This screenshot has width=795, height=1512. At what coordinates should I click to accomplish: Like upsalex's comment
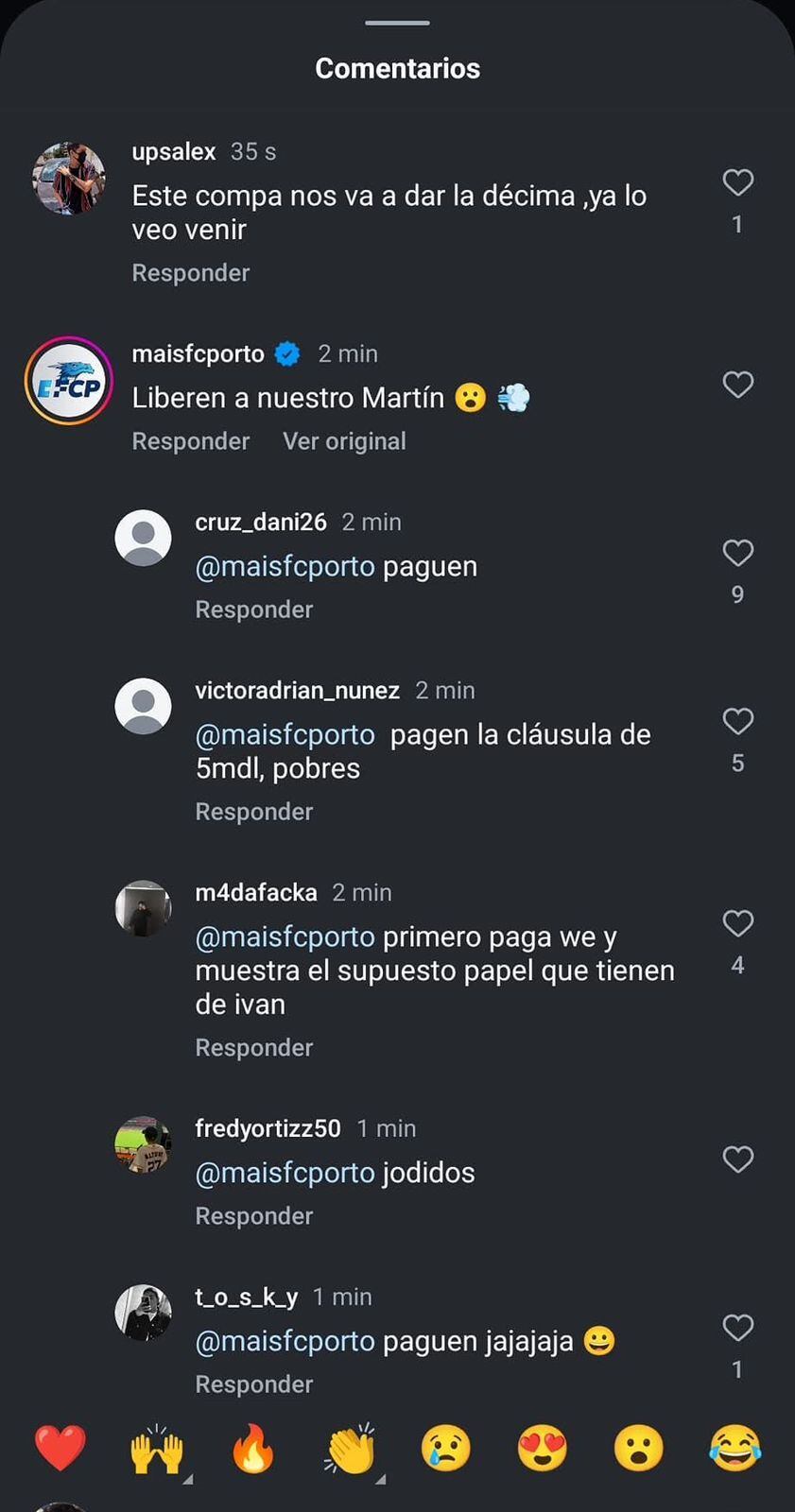(x=737, y=182)
